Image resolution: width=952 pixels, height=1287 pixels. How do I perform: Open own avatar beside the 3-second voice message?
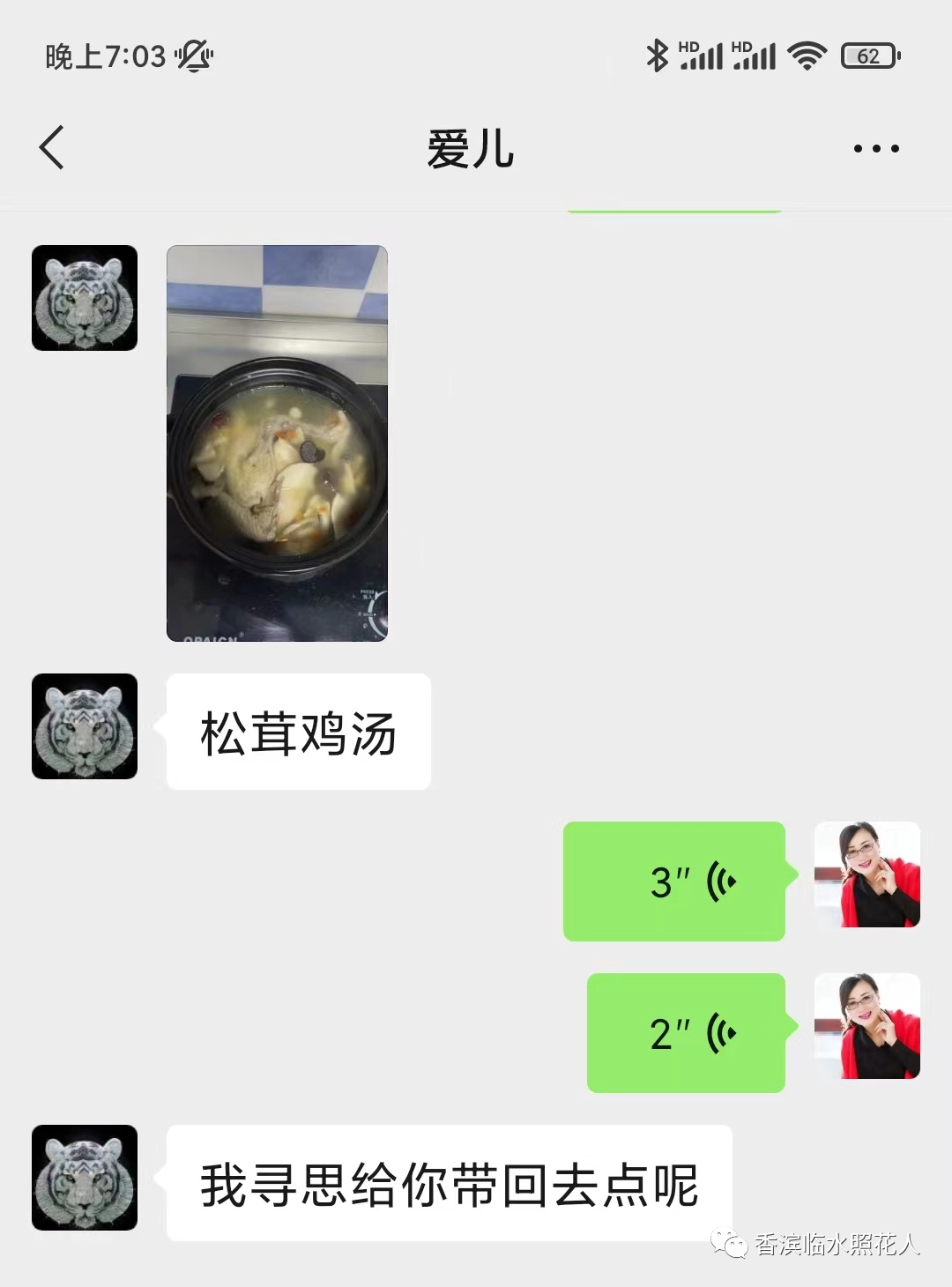pos(867,874)
